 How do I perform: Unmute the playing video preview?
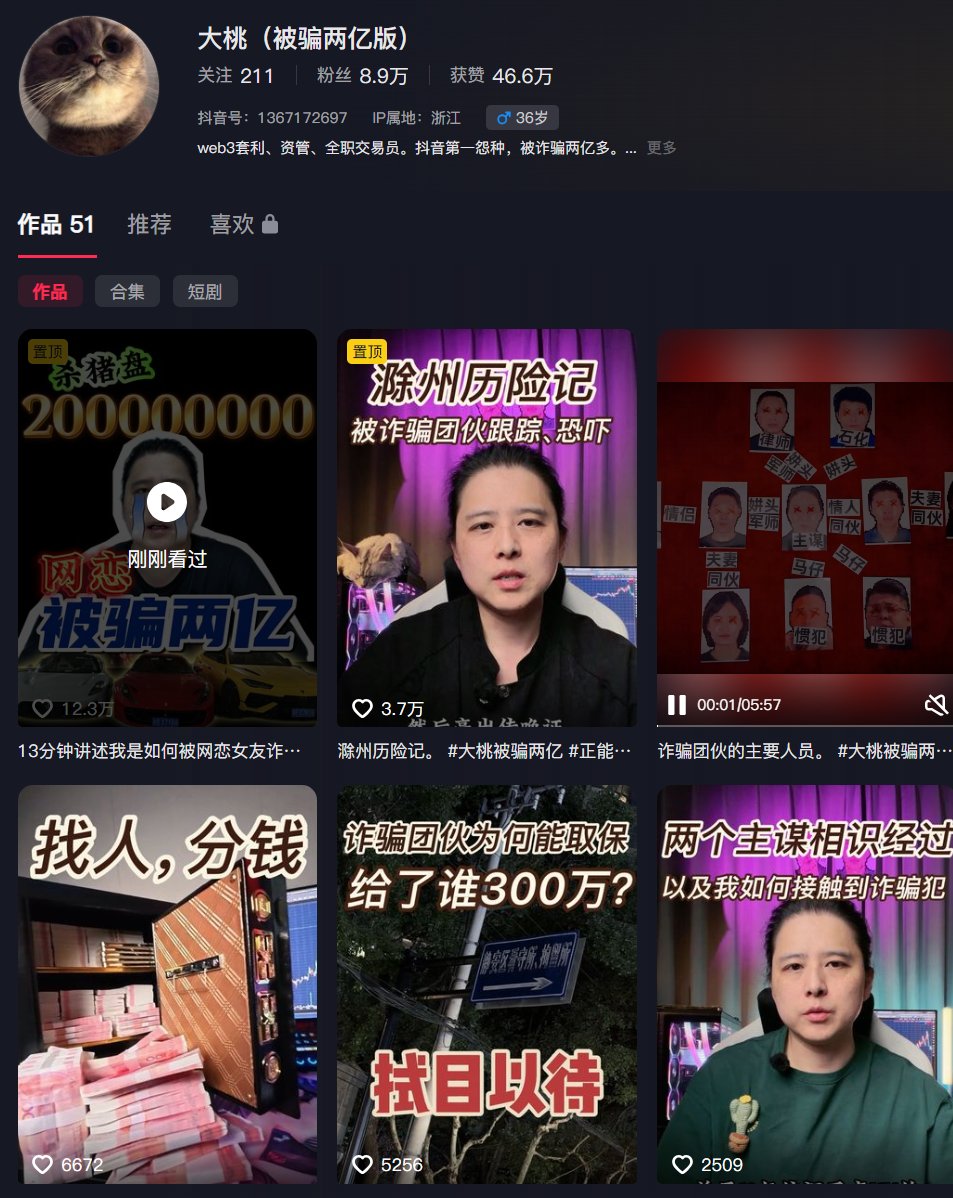click(935, 705)
